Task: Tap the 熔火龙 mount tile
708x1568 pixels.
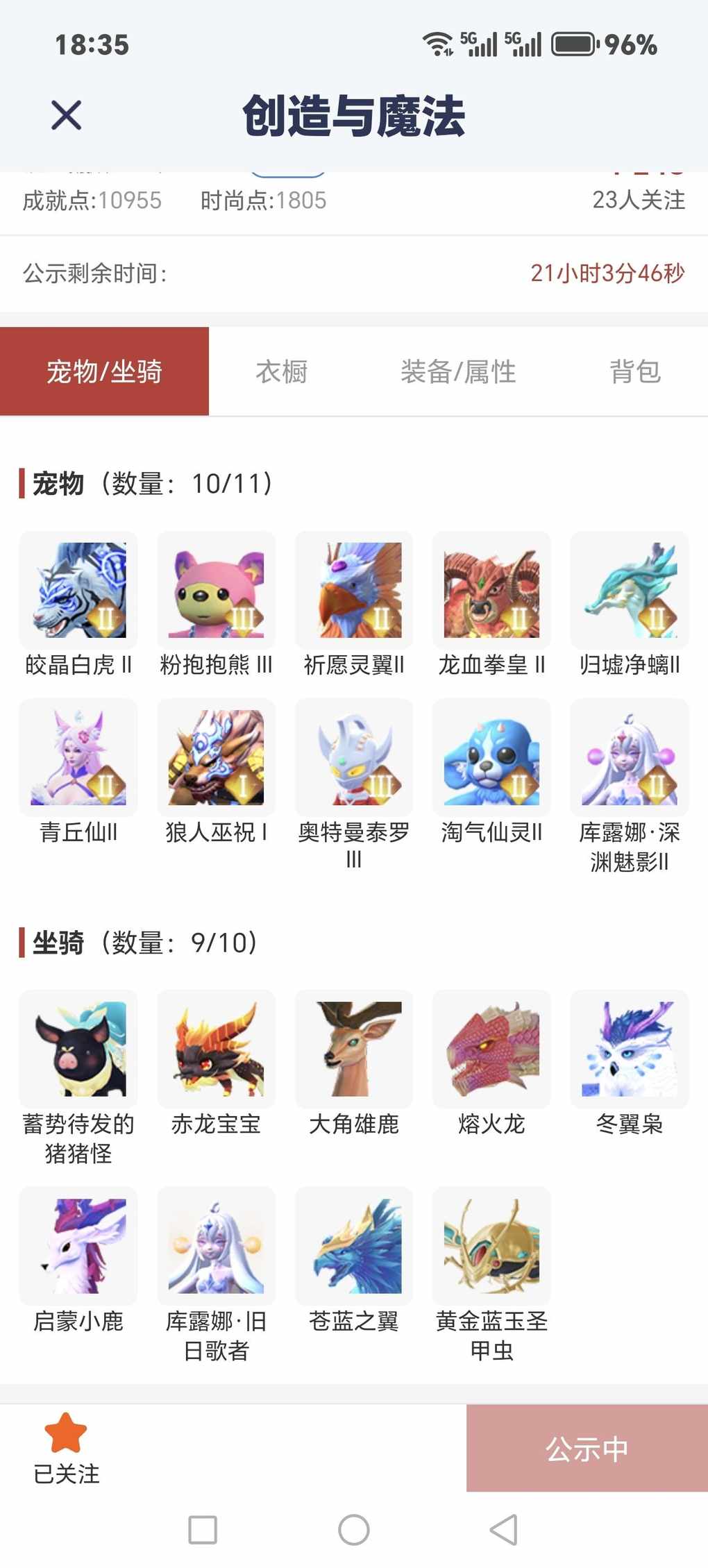Action: [491, 1049]
